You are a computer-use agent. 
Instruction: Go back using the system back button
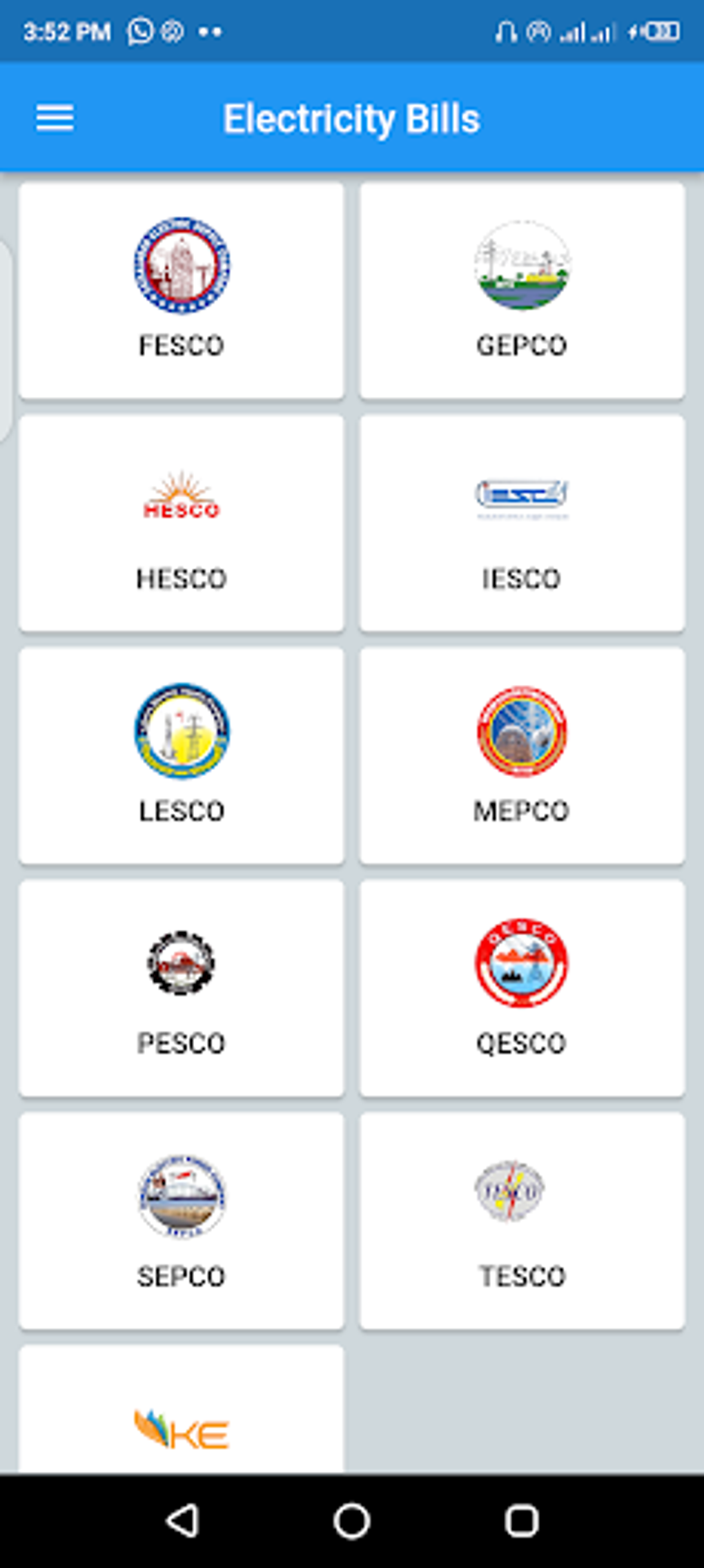pos(183,1521)
